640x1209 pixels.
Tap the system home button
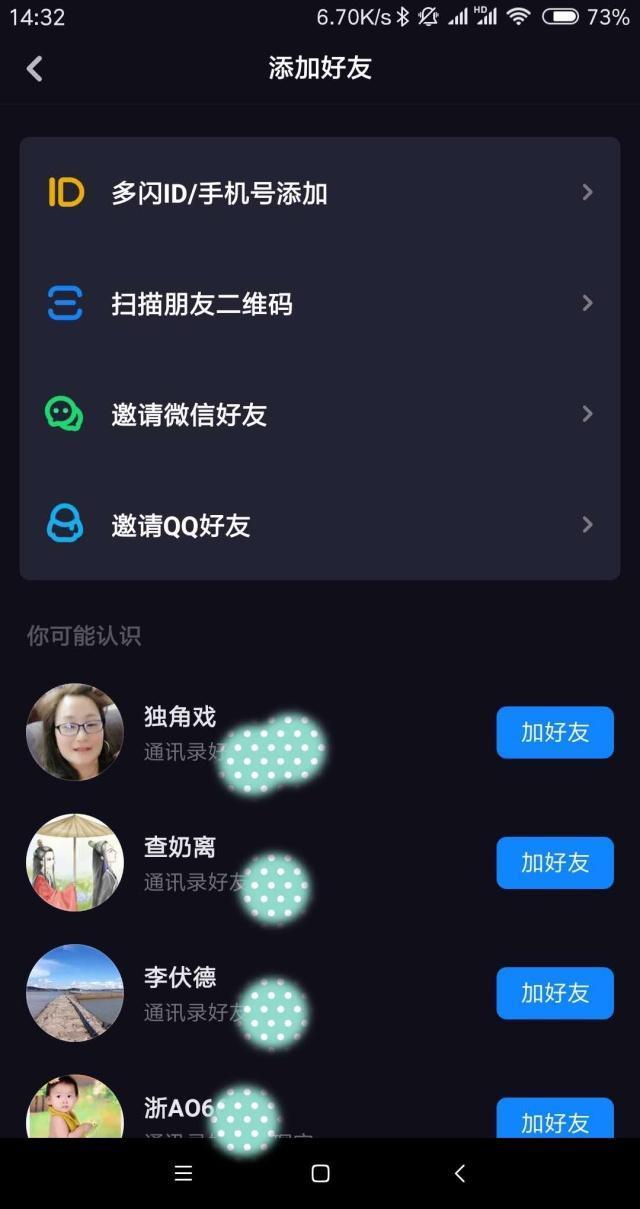(320, 1174)
